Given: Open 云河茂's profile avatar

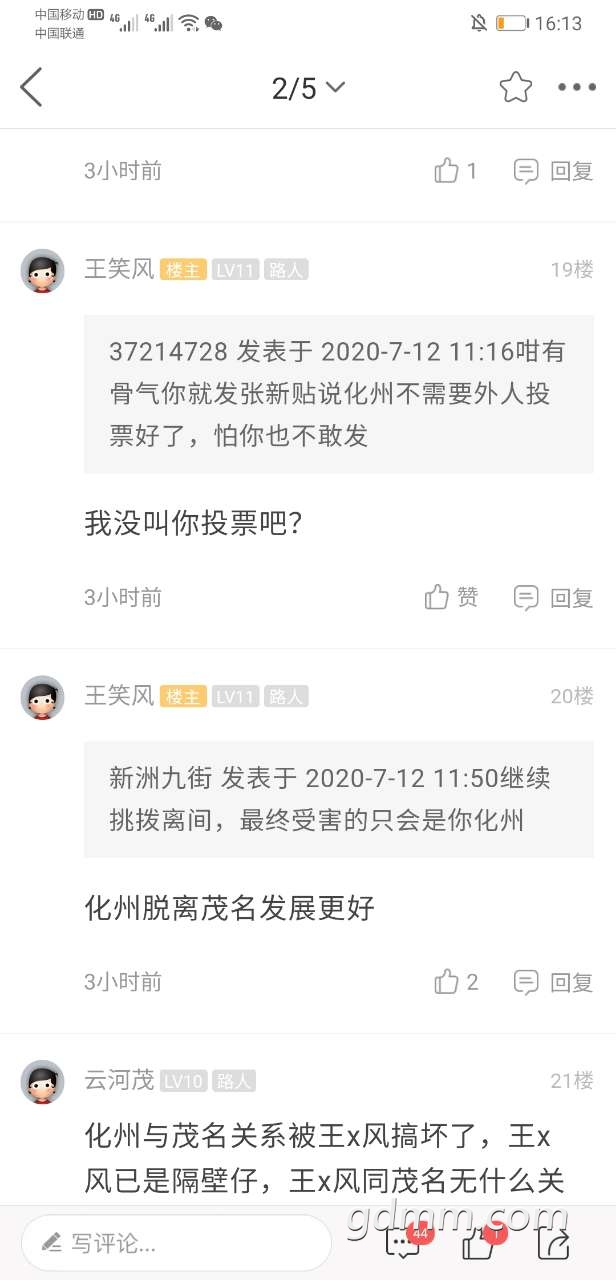Looking at the screenshot, I should [43, 1081].
